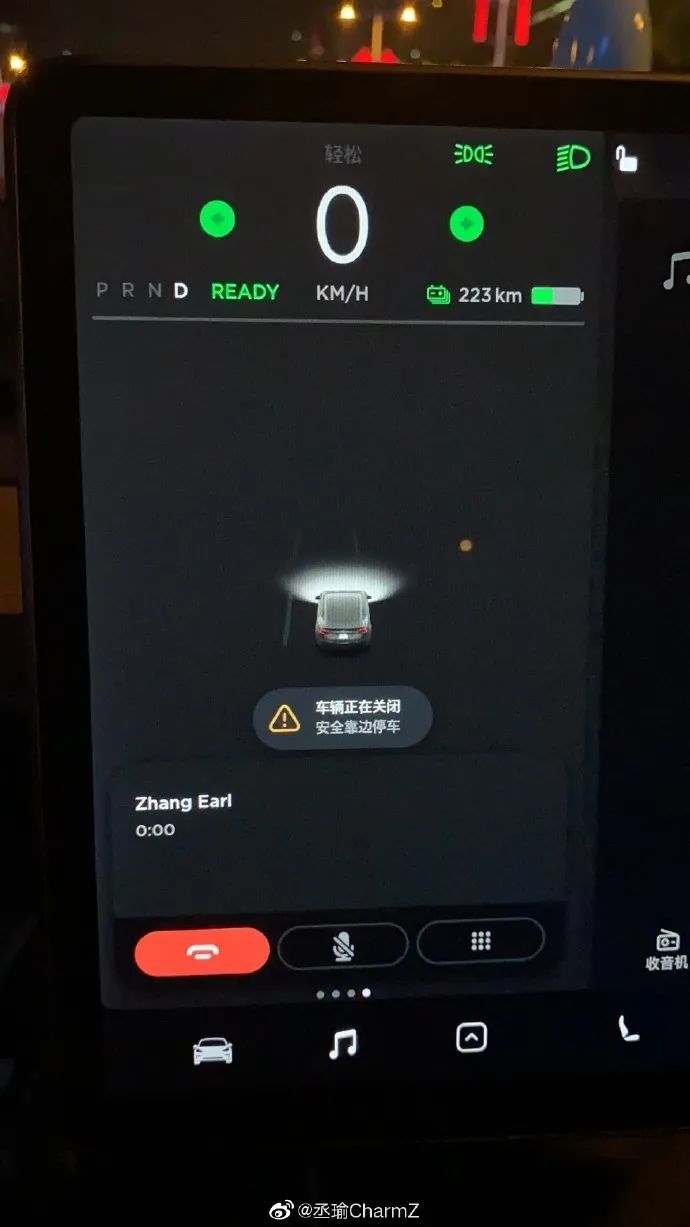Open the music player from bottom bar

tap(342, 1044)
